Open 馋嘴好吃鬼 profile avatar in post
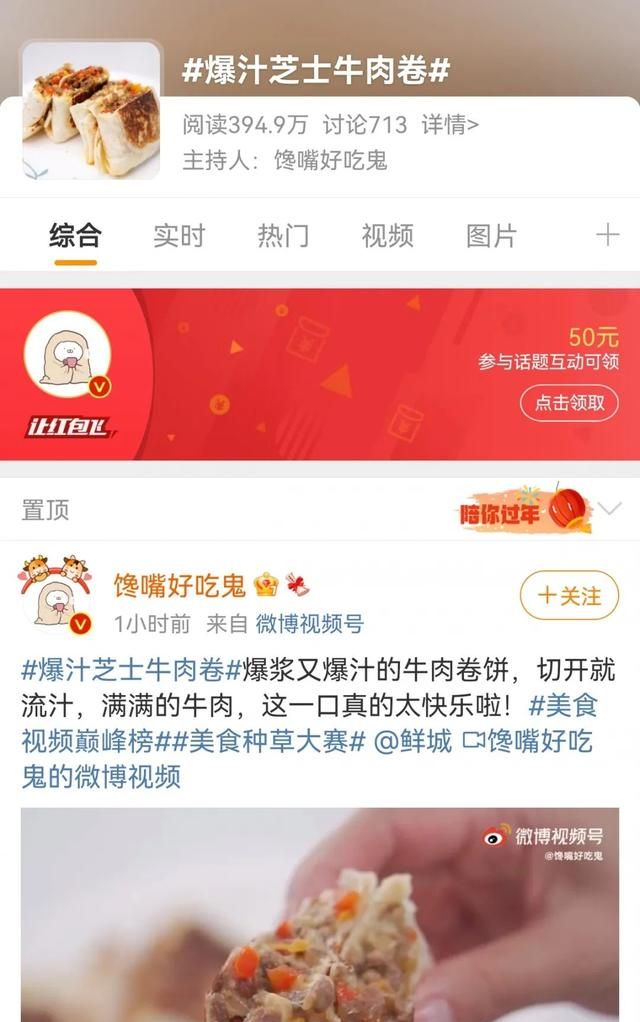This screenshot has width=640, height=1022. tap(56, 594)
